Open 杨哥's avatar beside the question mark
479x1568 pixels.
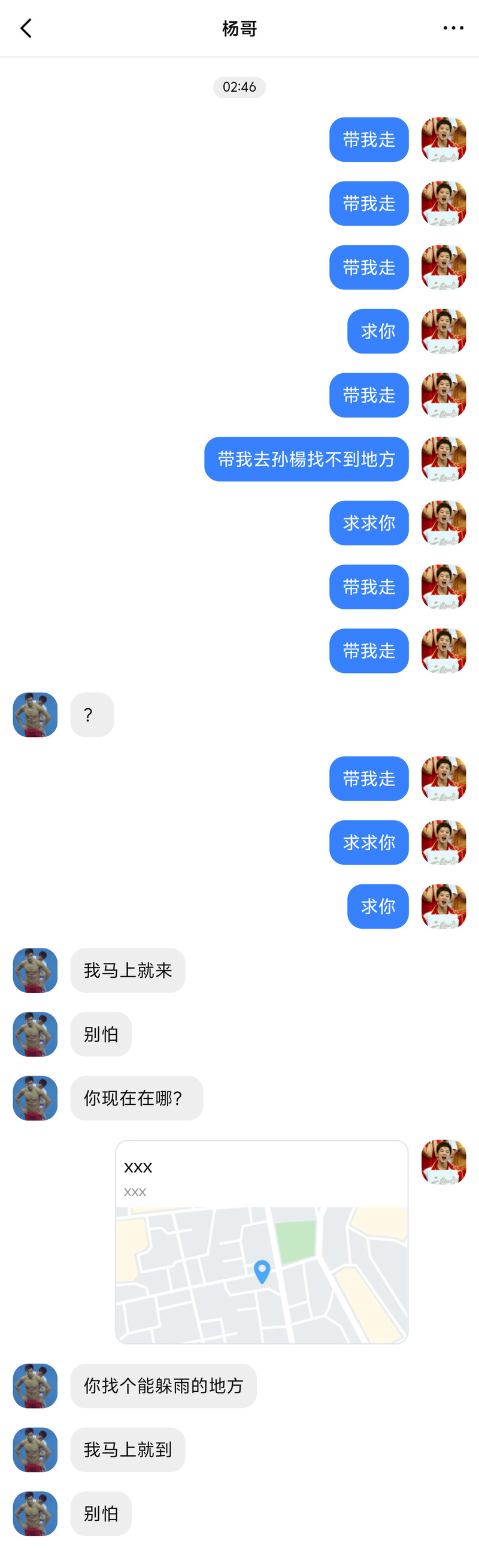click(x=35, y=715)
